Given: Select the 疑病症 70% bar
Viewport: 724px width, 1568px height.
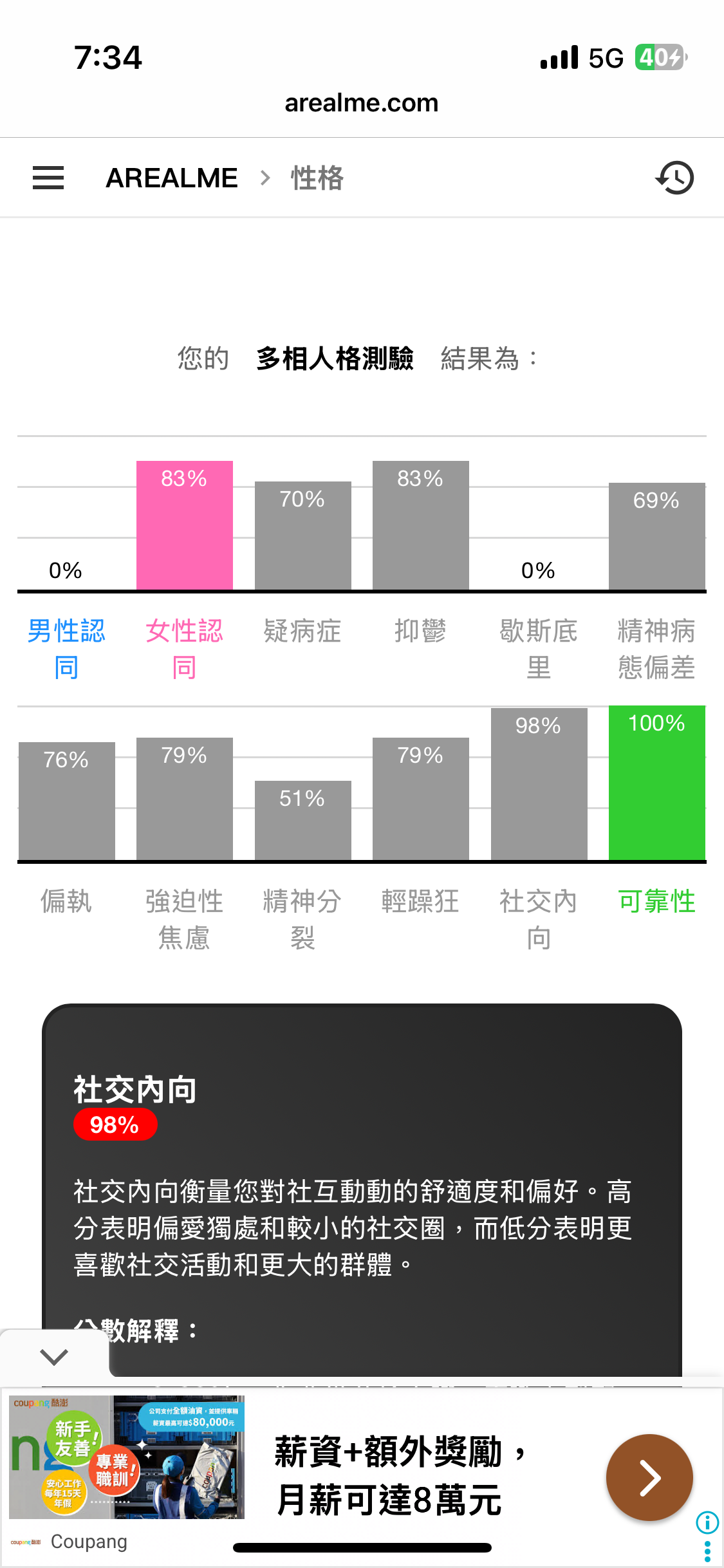Looking at the screenshot, I should 303,536.
